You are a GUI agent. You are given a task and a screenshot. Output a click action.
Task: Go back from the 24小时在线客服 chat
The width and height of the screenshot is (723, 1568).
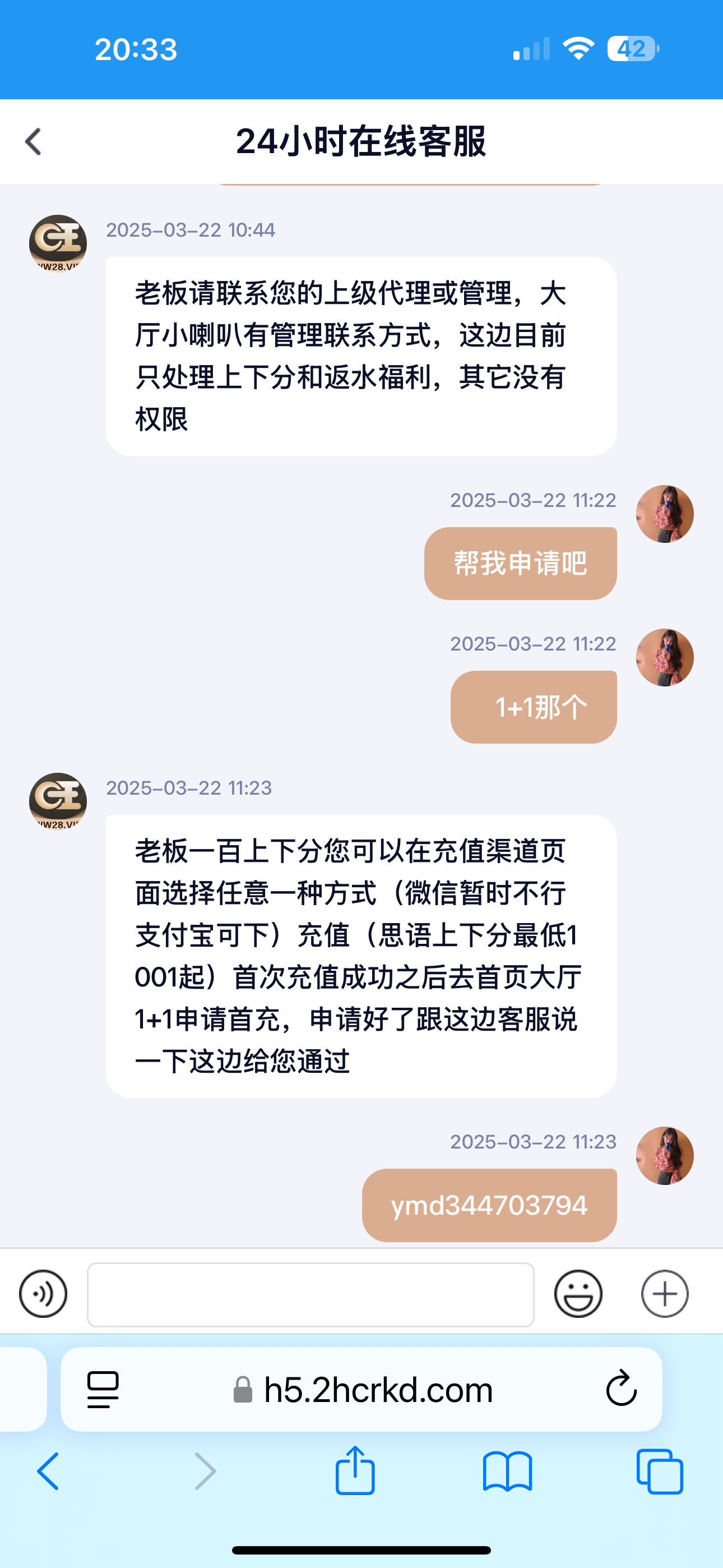coord(34,142)
